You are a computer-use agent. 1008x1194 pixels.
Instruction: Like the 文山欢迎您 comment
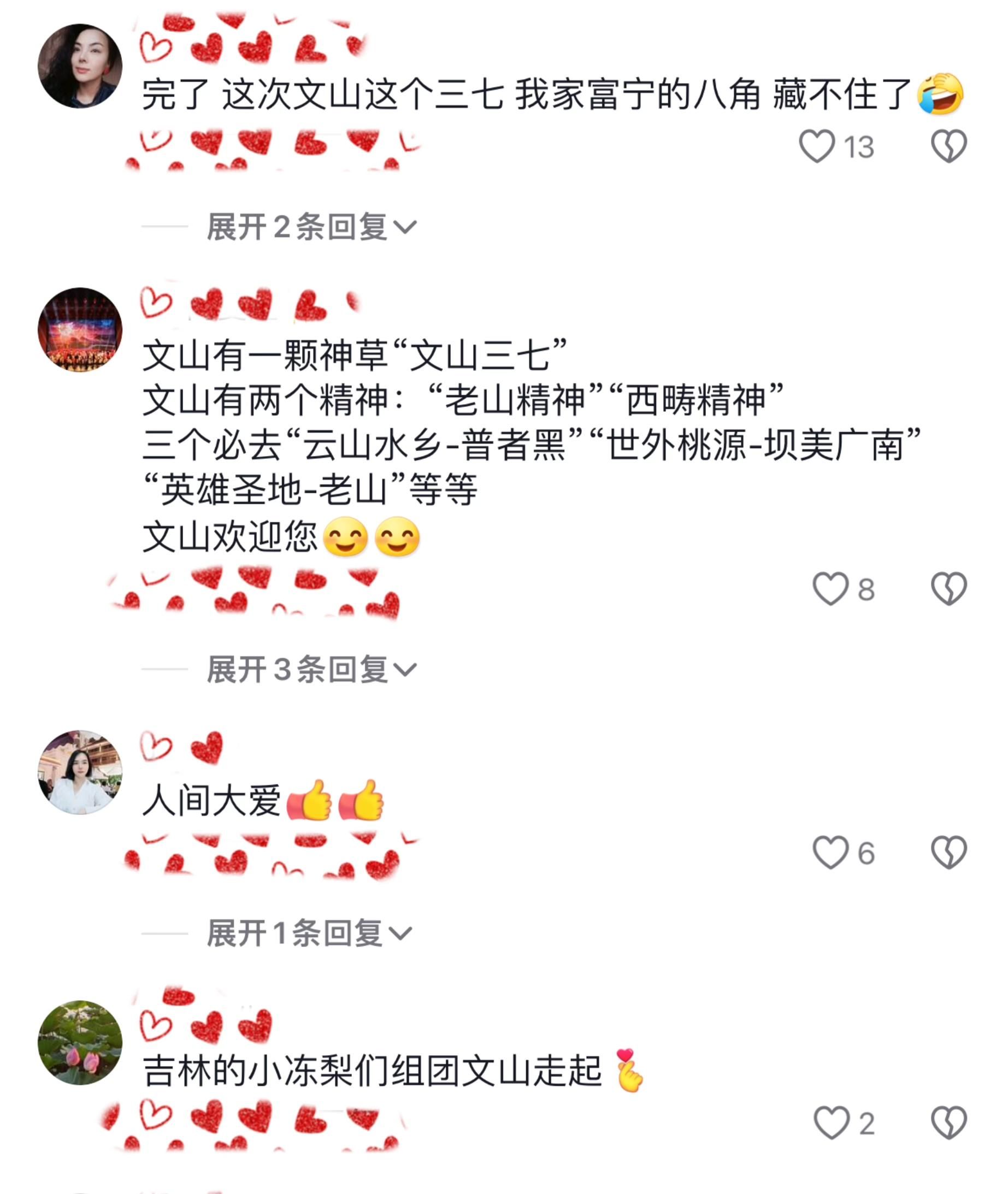pos(830,589)
